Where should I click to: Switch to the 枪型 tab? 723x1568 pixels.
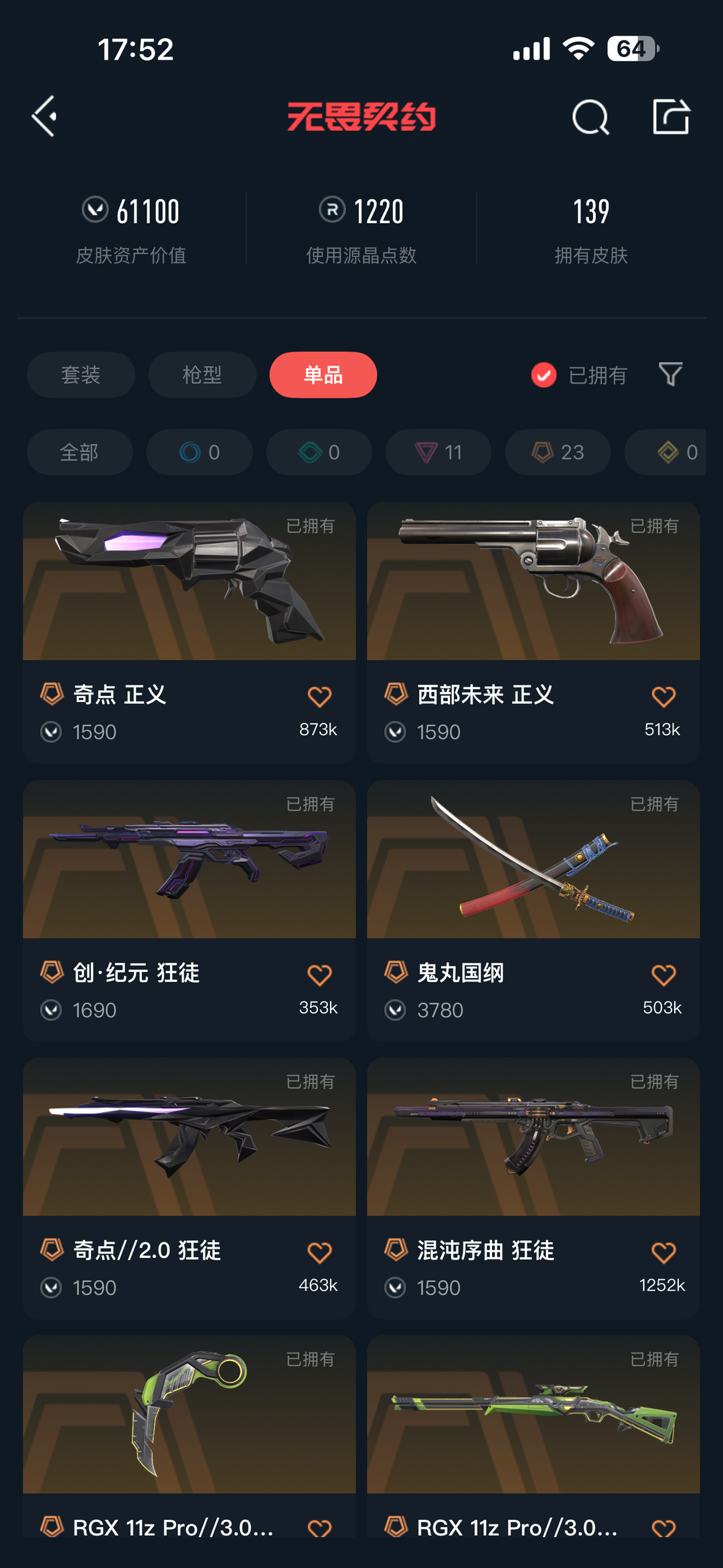pos(202,374)
